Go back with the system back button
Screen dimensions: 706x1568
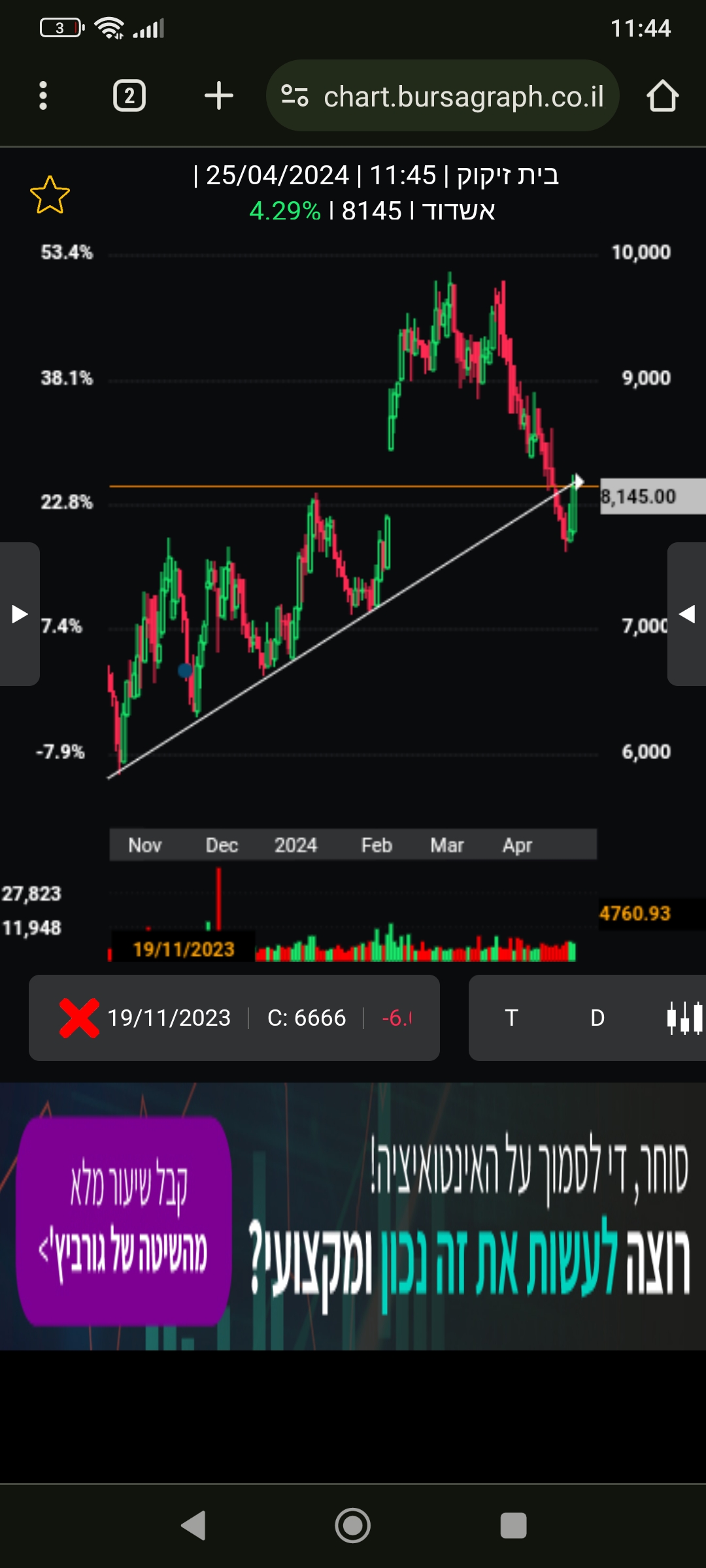pyautogui.click(x=193, y=1526)
